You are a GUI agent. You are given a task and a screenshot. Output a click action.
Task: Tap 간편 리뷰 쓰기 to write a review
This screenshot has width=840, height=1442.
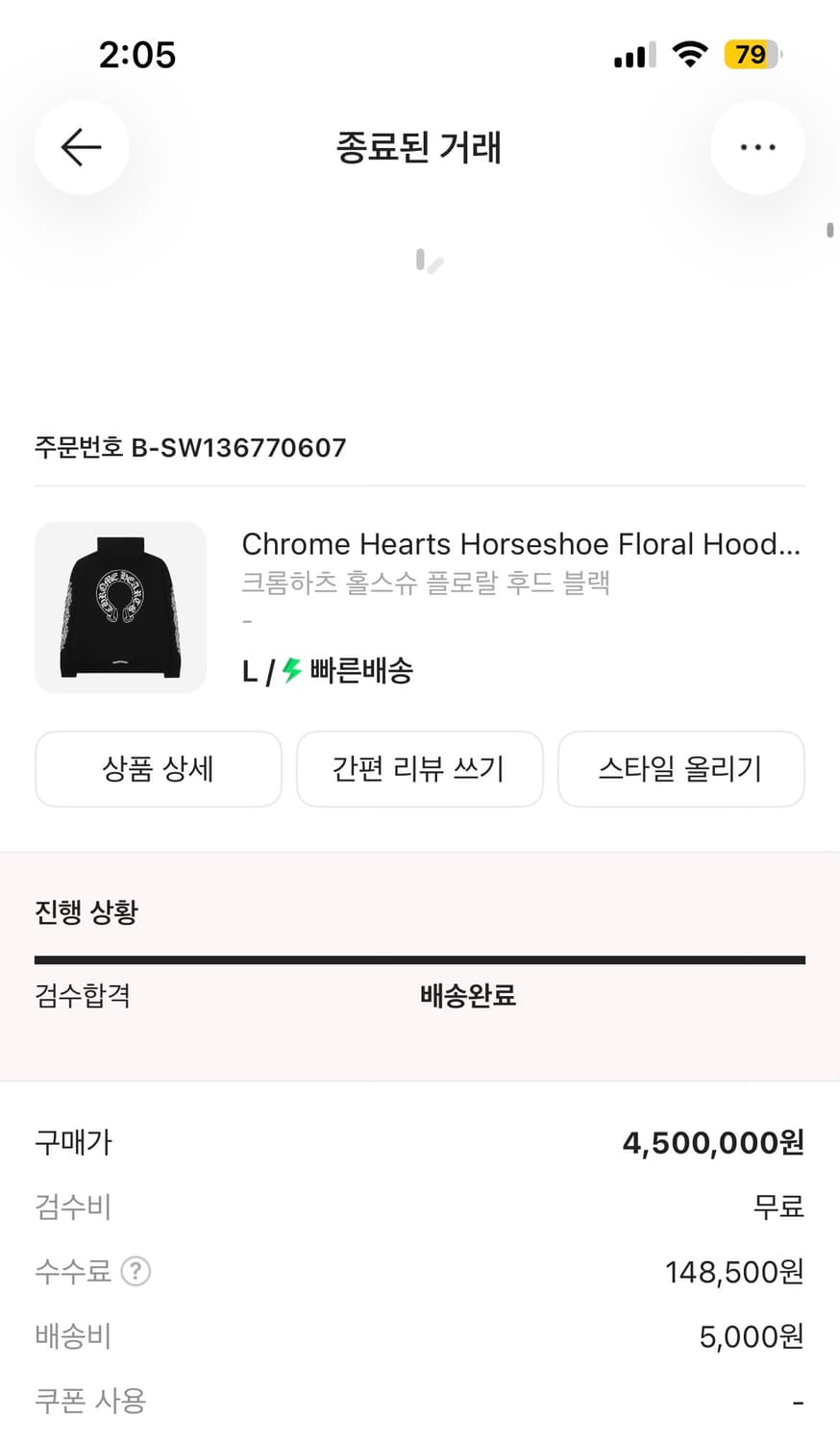tap(419, 769)
